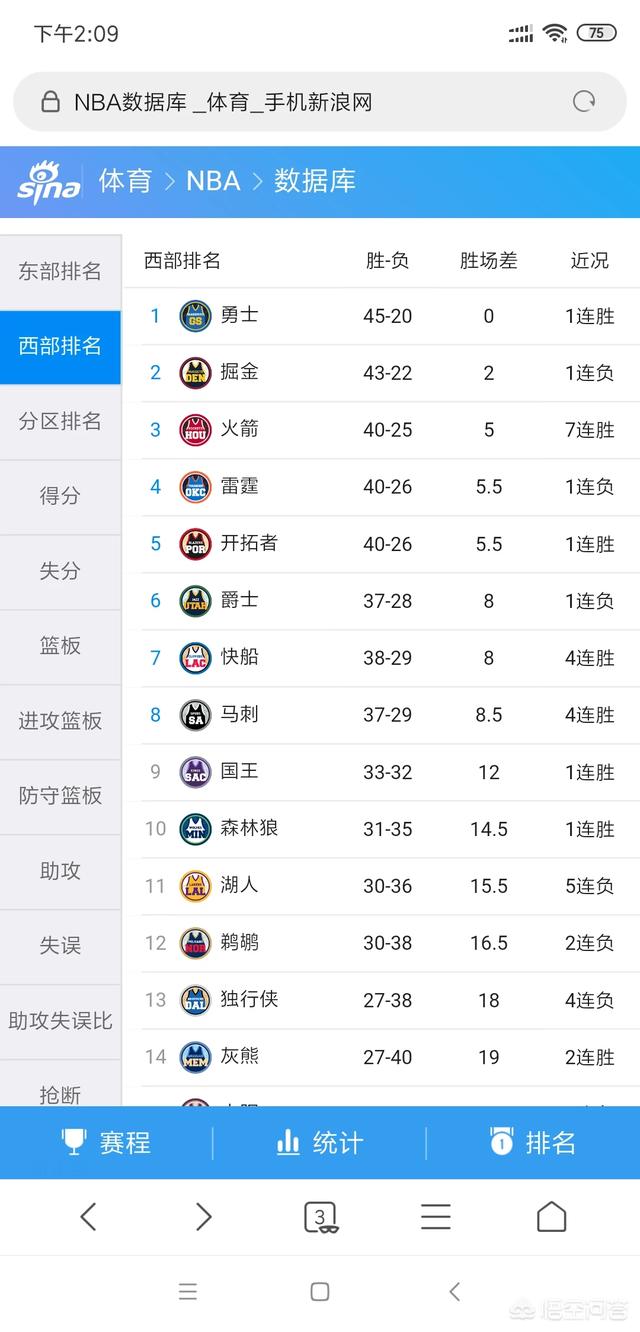Reload the page from the address bar
This screenshot has height=1332, width=640.
(x=584, y=101)
